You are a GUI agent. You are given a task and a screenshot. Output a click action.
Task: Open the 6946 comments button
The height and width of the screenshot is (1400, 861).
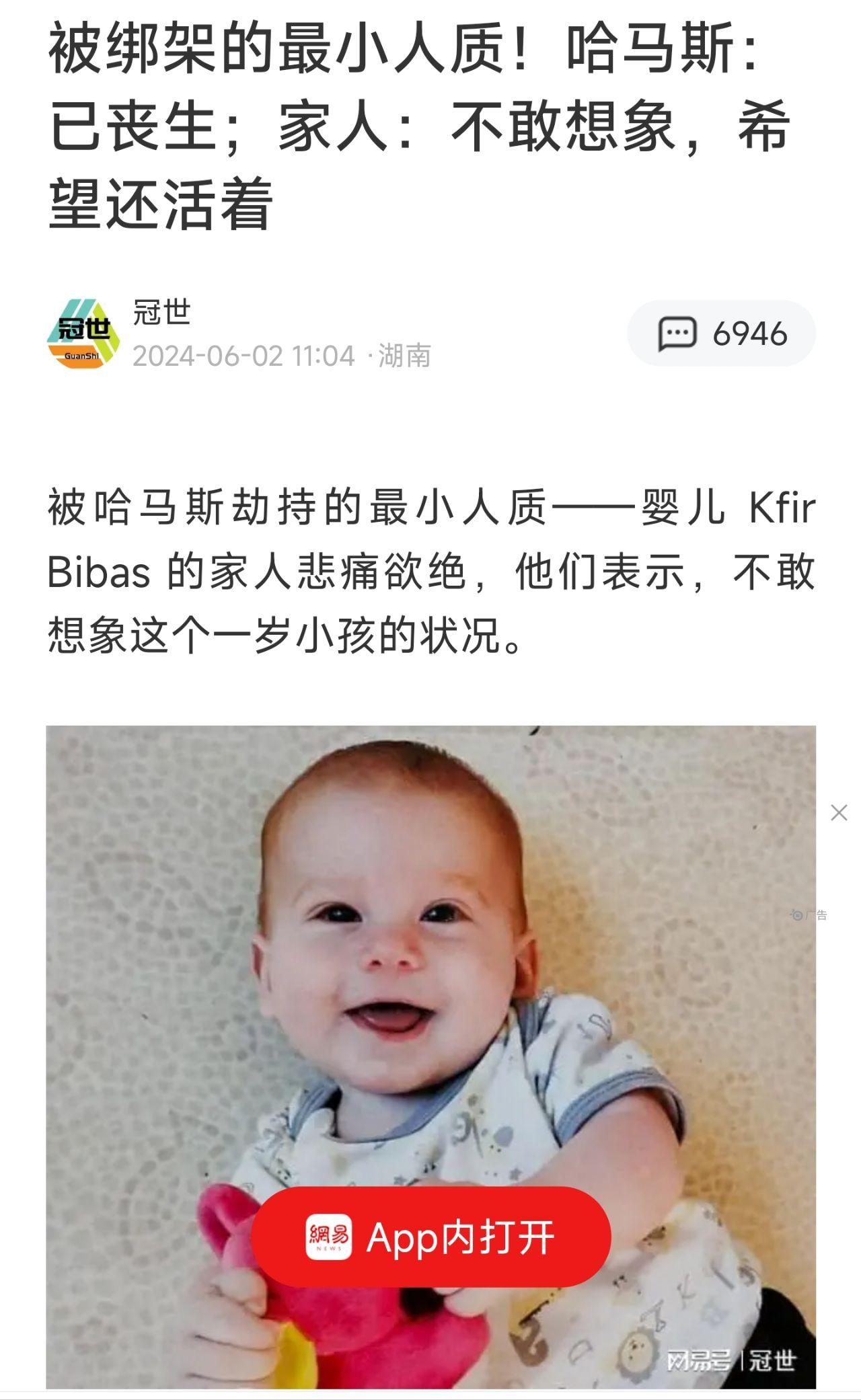click(x=721, y=334)
